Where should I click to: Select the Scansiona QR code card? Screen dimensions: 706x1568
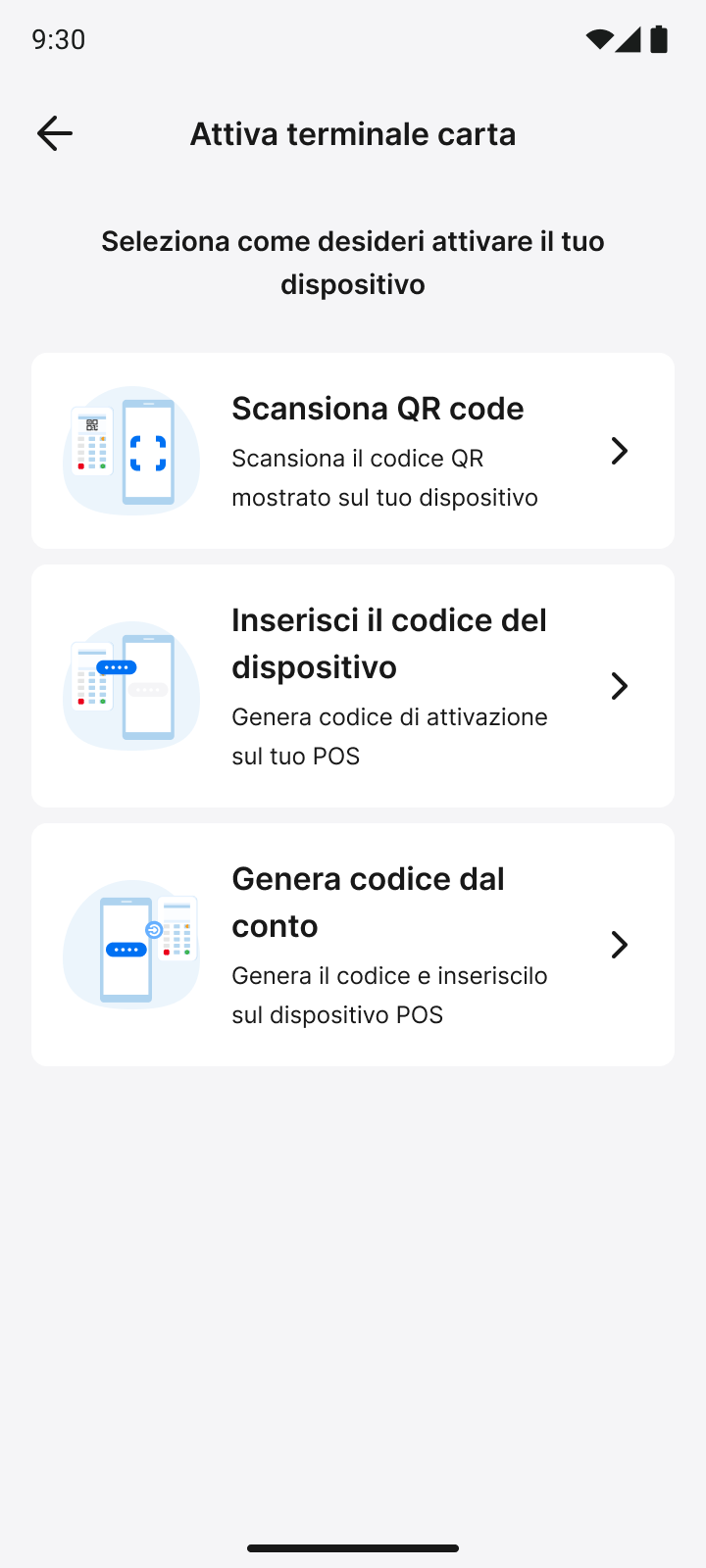tap(353, 450)
